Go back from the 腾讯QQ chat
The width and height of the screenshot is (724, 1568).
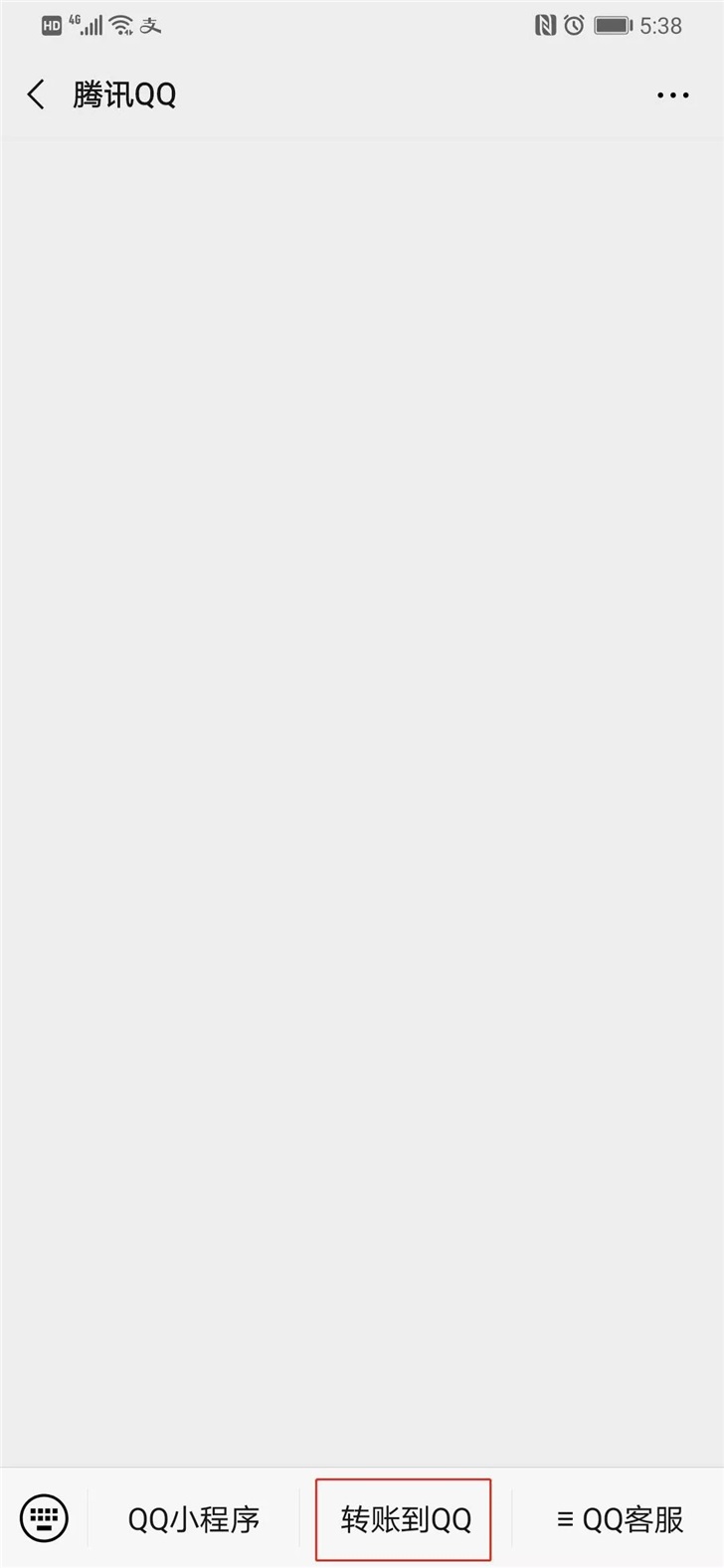37,95
